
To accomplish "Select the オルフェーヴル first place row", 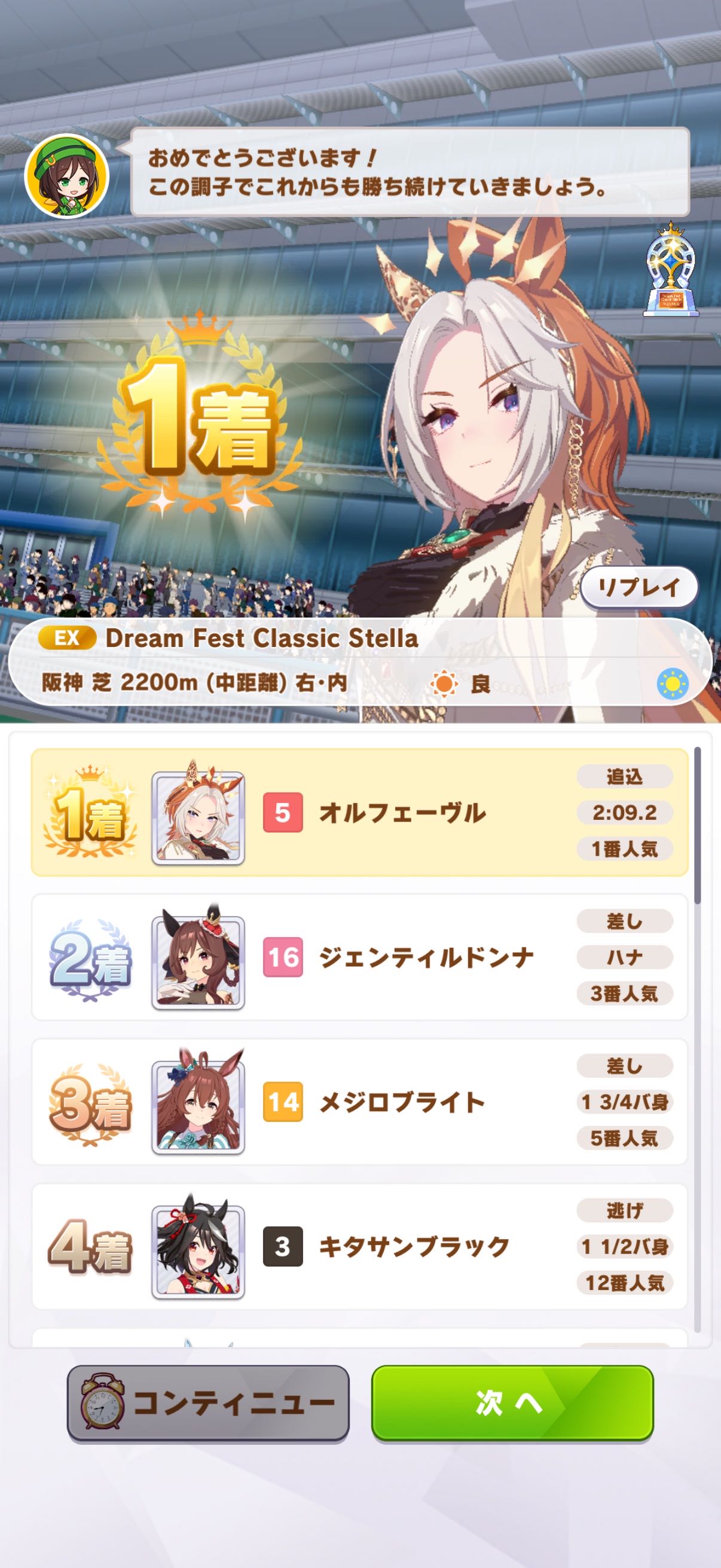I will 359,813.
